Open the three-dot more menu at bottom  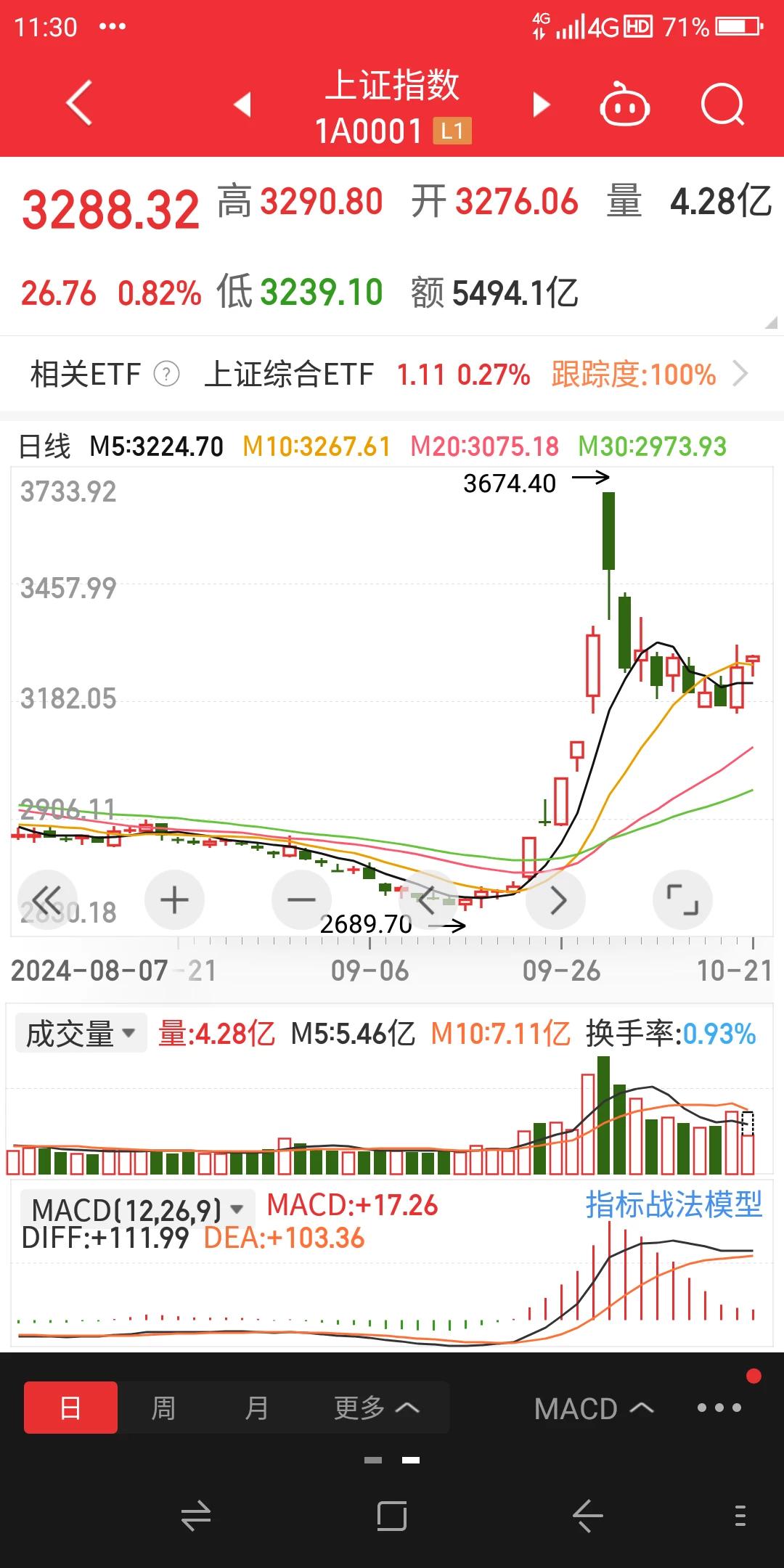coord(719,1408)
